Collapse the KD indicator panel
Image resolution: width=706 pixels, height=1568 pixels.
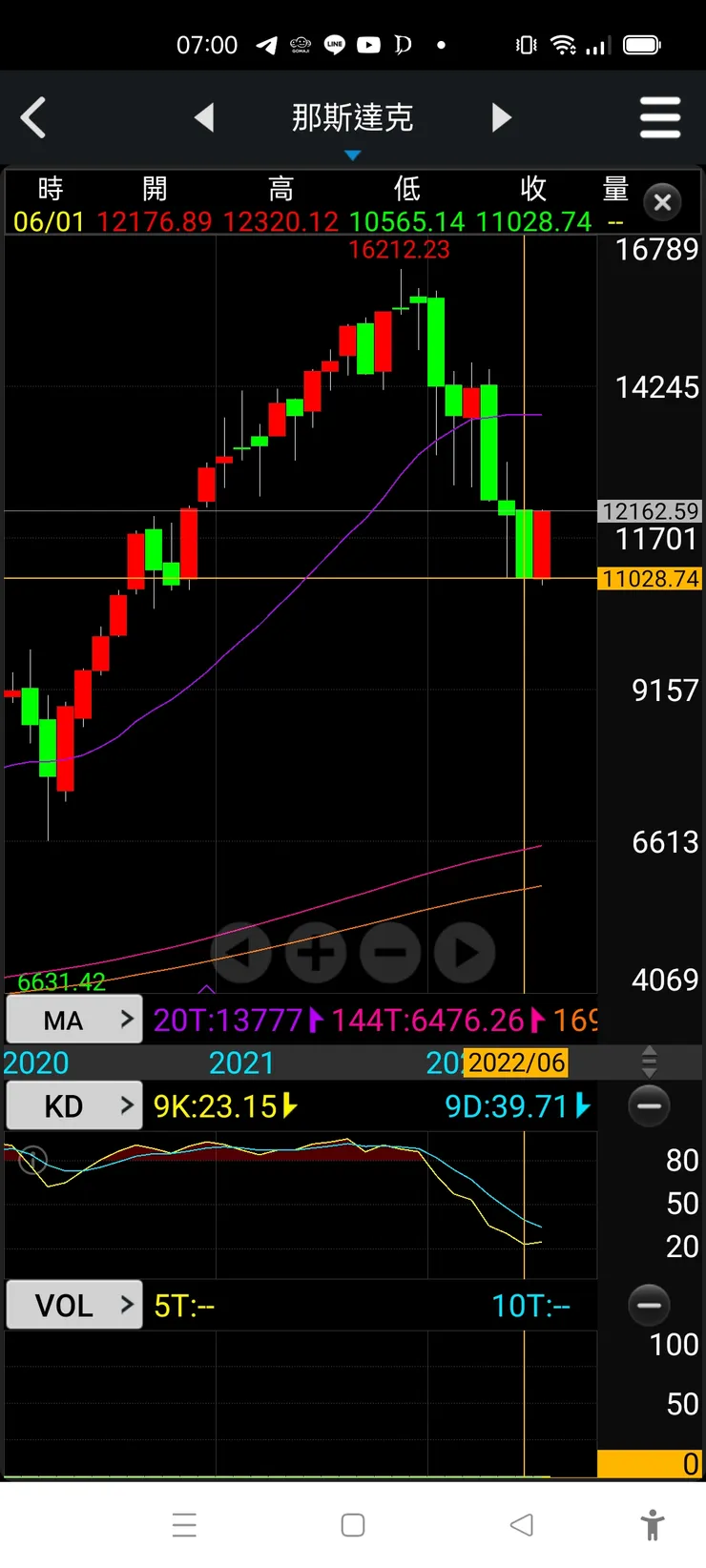click(x=649, y=1106)
